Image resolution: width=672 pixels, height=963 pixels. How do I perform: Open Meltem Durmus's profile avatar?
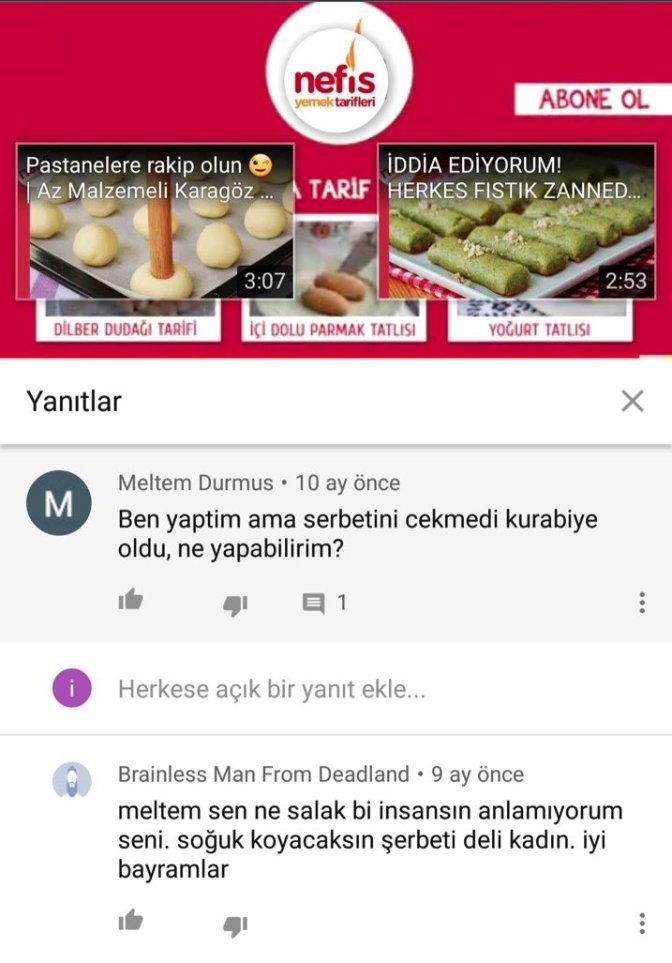59,503
